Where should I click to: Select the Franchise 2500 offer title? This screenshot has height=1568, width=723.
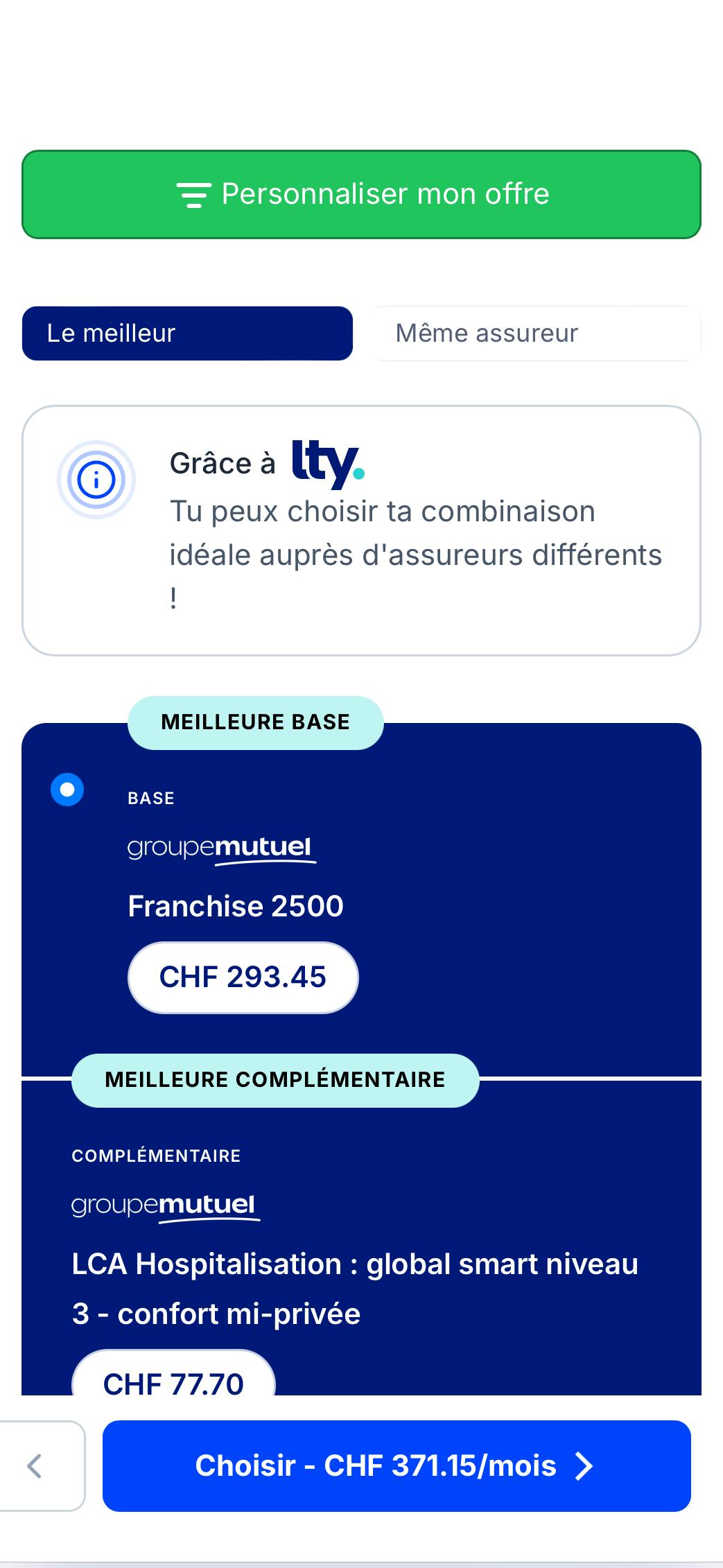tap(236, 905)
